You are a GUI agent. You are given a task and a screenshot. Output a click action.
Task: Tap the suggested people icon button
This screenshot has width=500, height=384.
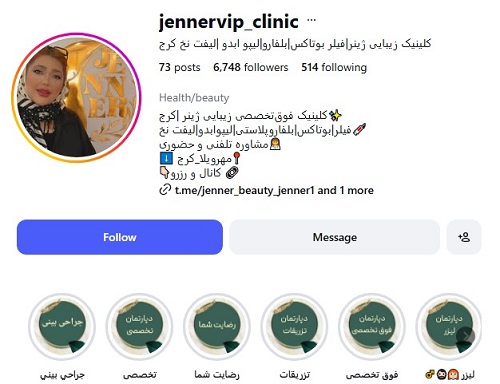point(464,237)
